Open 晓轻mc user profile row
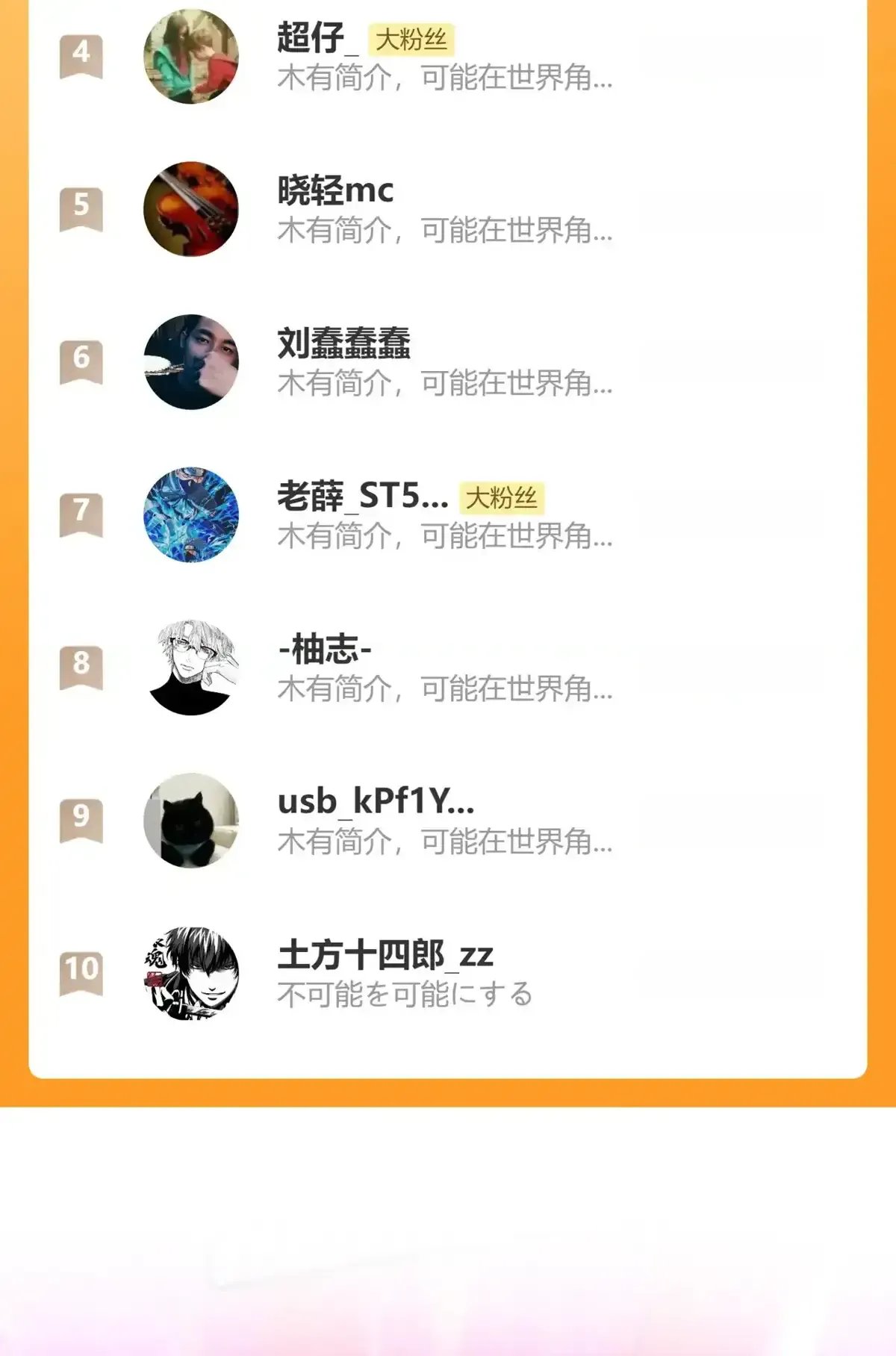This screenshot has height=1356, width=896. [x=445, y=210]
